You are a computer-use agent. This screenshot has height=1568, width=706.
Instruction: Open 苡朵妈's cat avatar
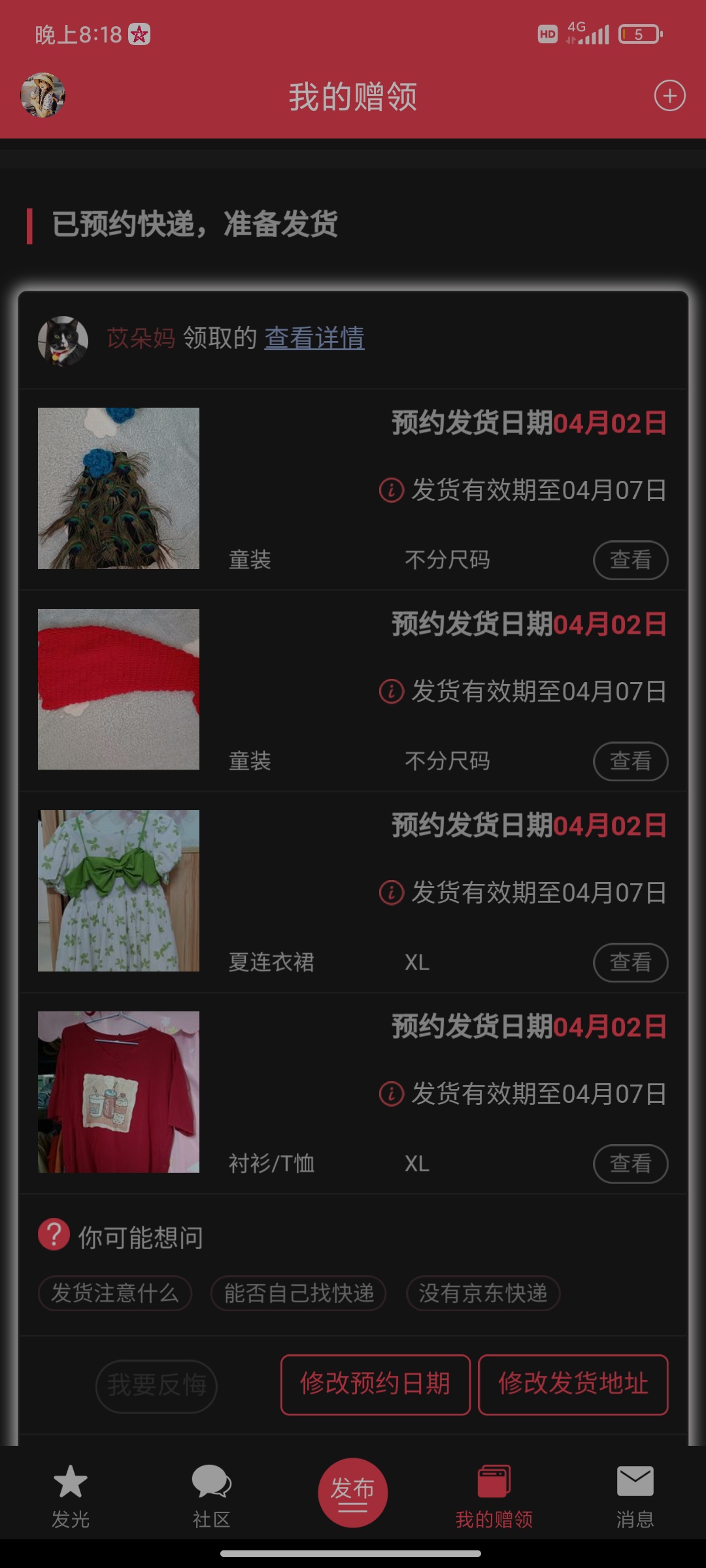[x=63, y=340]
